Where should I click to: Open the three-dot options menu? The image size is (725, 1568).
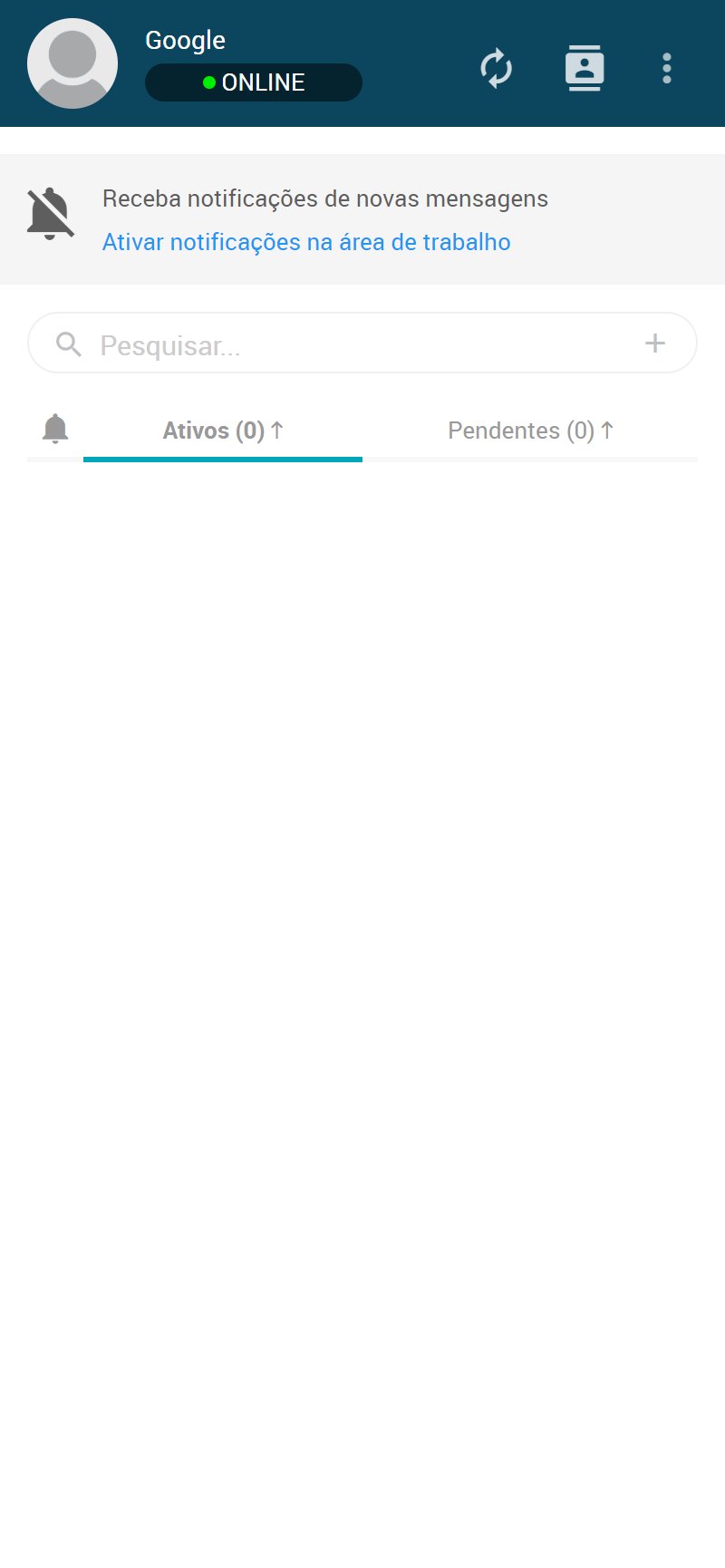pyautogui.click(x=667, y=68)
